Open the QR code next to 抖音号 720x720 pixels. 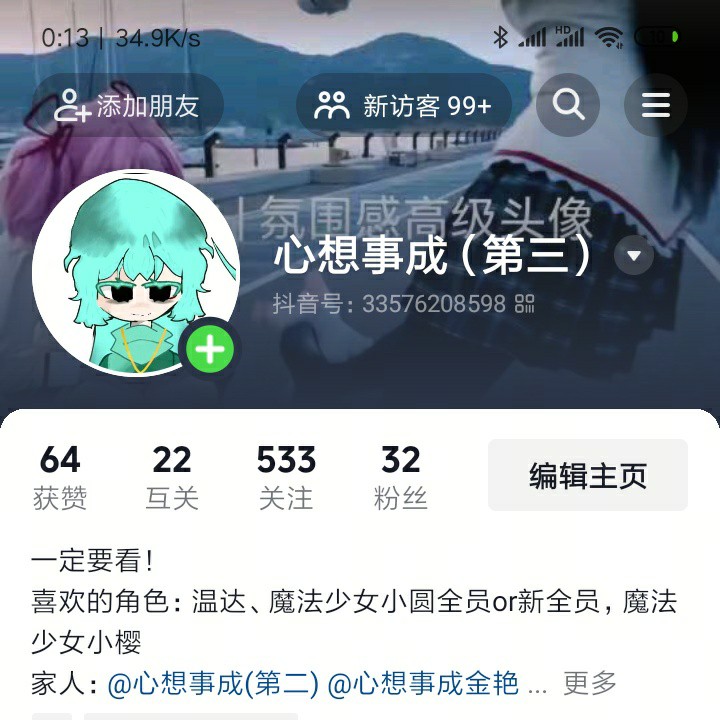tap(525, 303)
